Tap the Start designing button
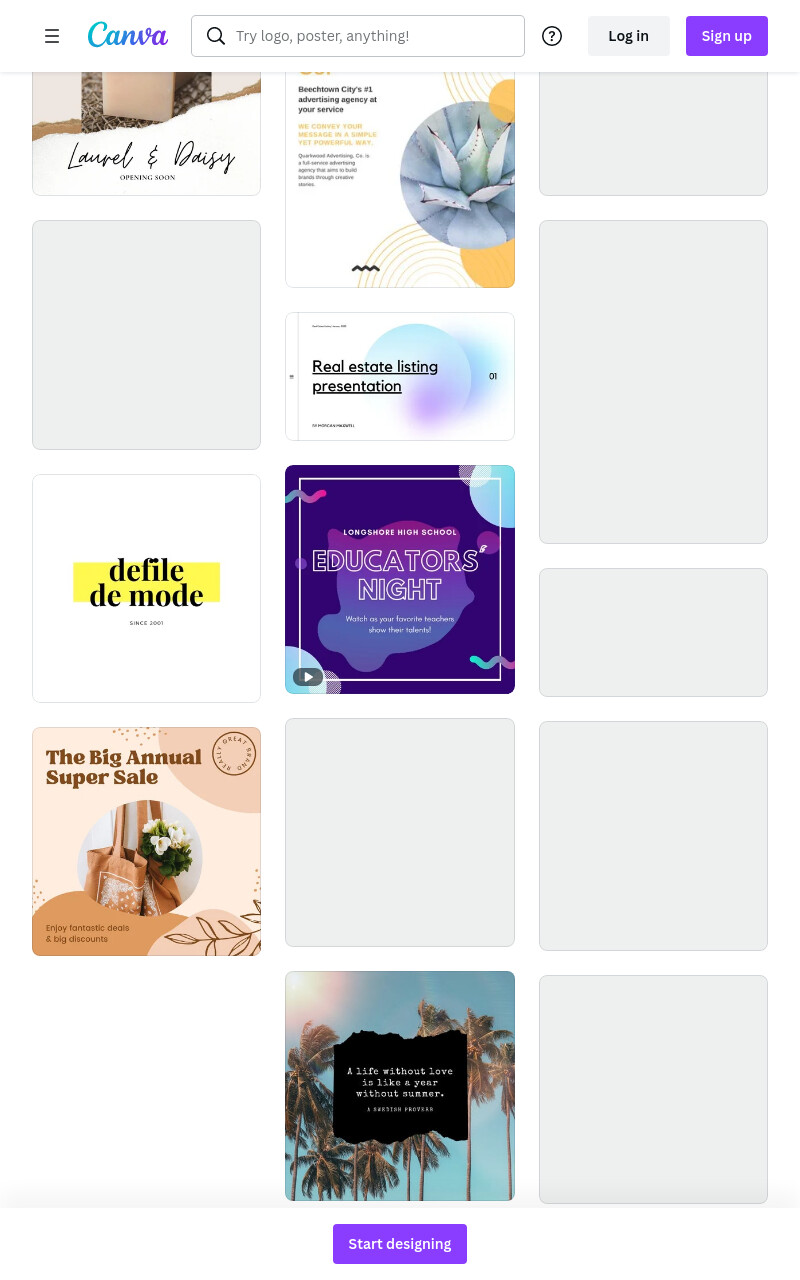The image size is (800, 1280). pyautogui.click(x=400, y=1244)
